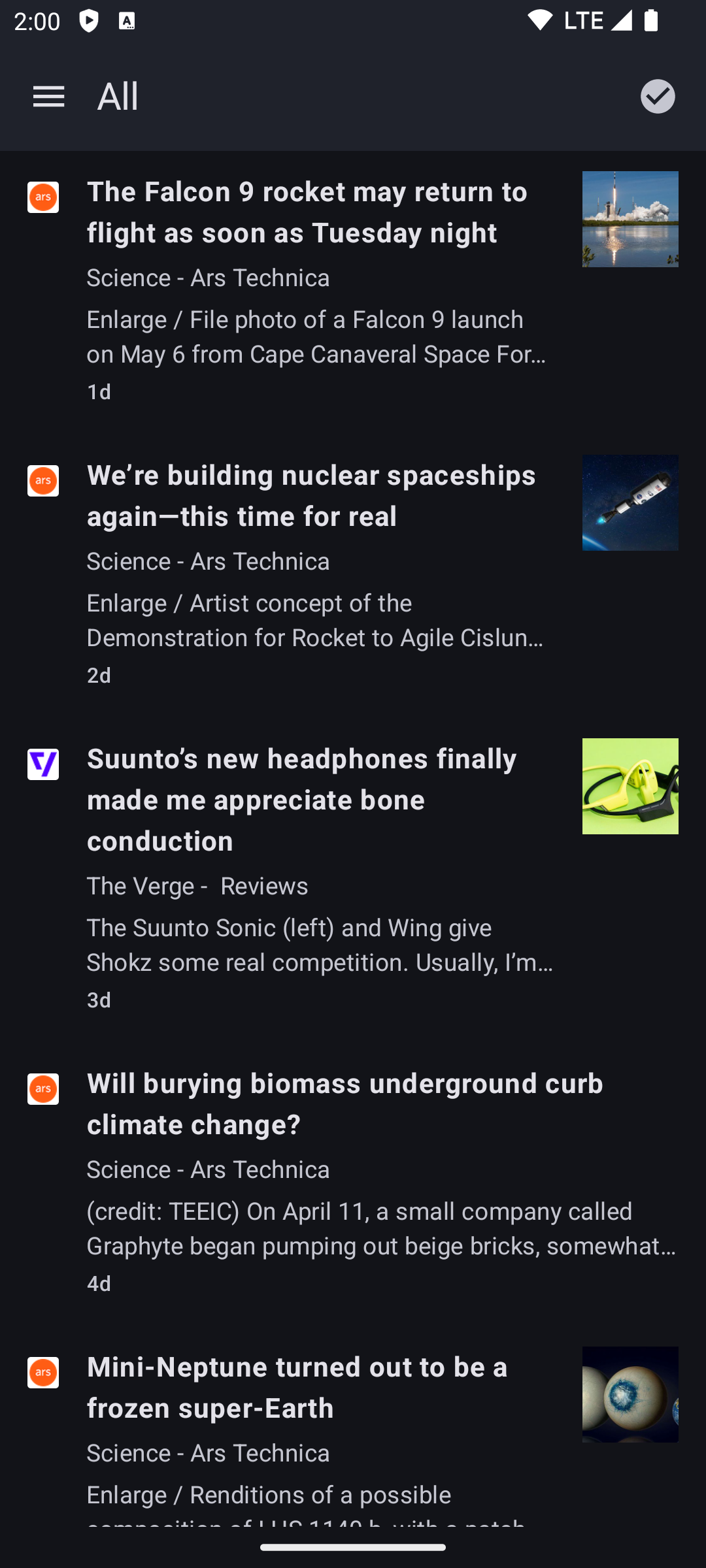This screenshot has height=1568, width=706.
Task: Open the Falcon 9 rocket article
Action: coord(307,212)
